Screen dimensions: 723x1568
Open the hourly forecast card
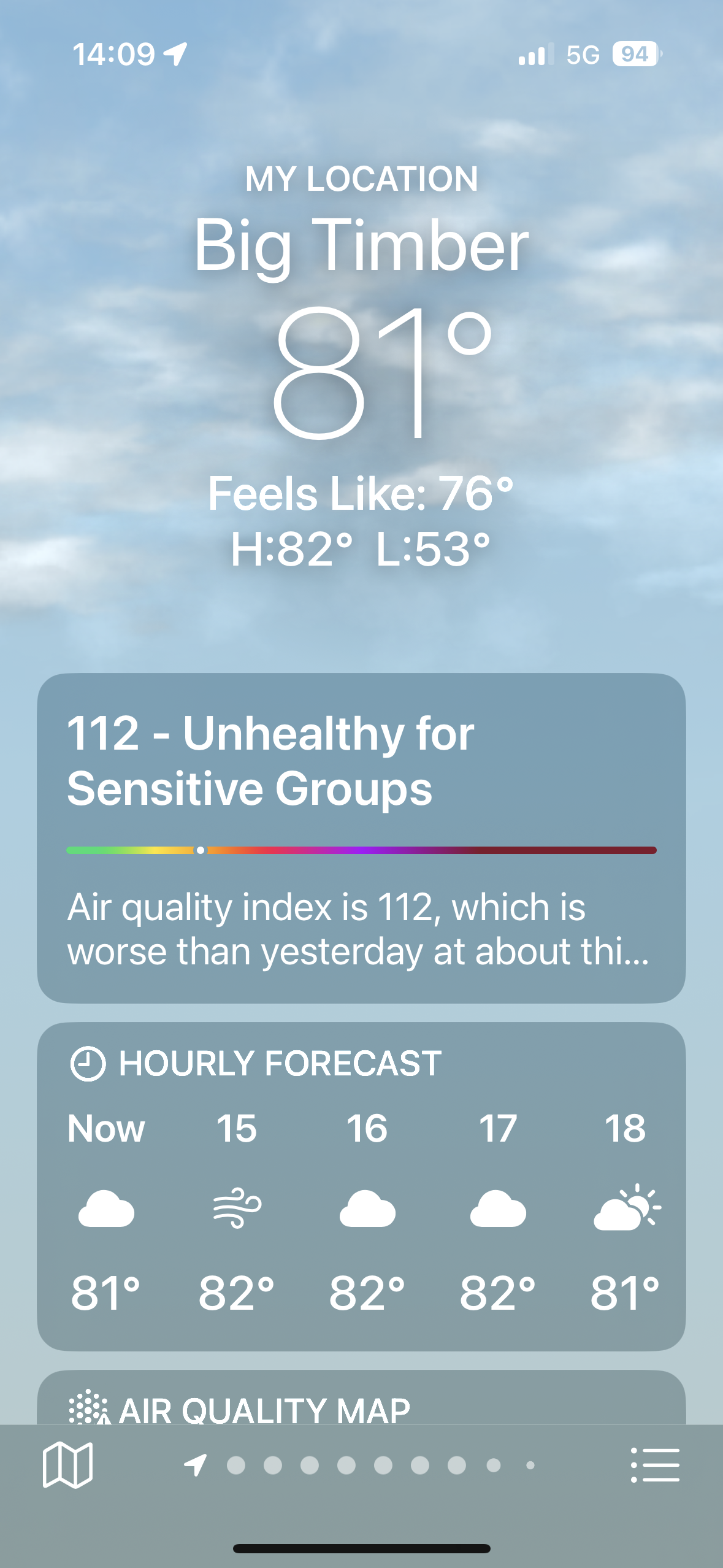click(x=361, y=1185)
